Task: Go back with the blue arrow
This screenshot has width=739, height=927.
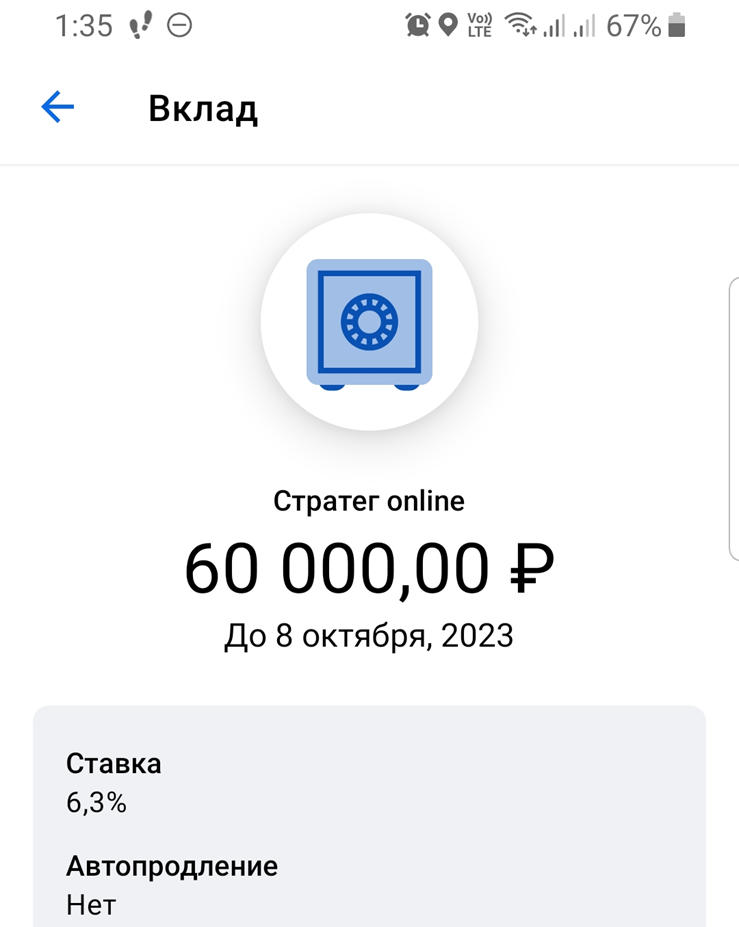Action: point(57,106)
